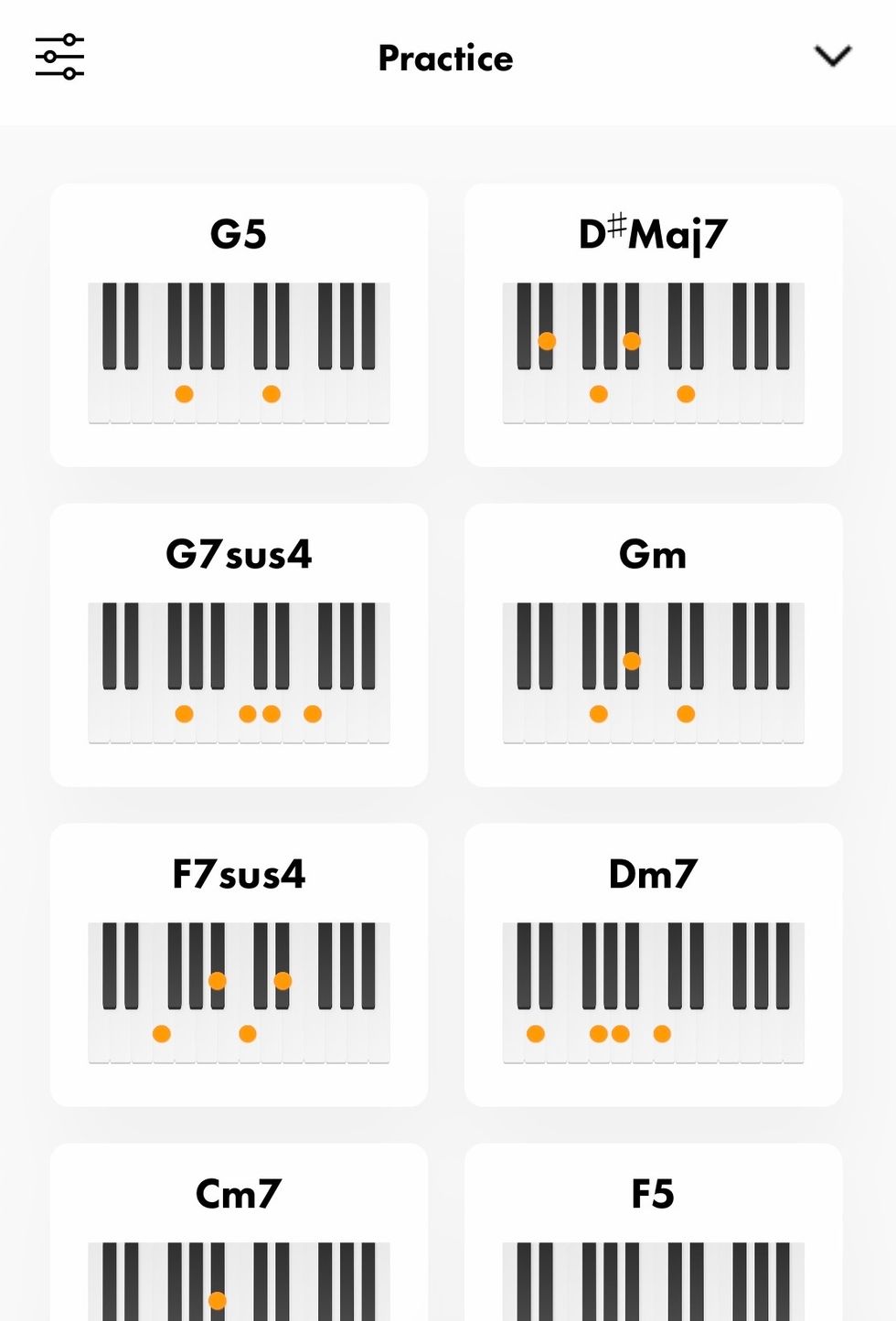
Task: Tap the keyboard diagram under D#Maj7
Action: [653, 352]
